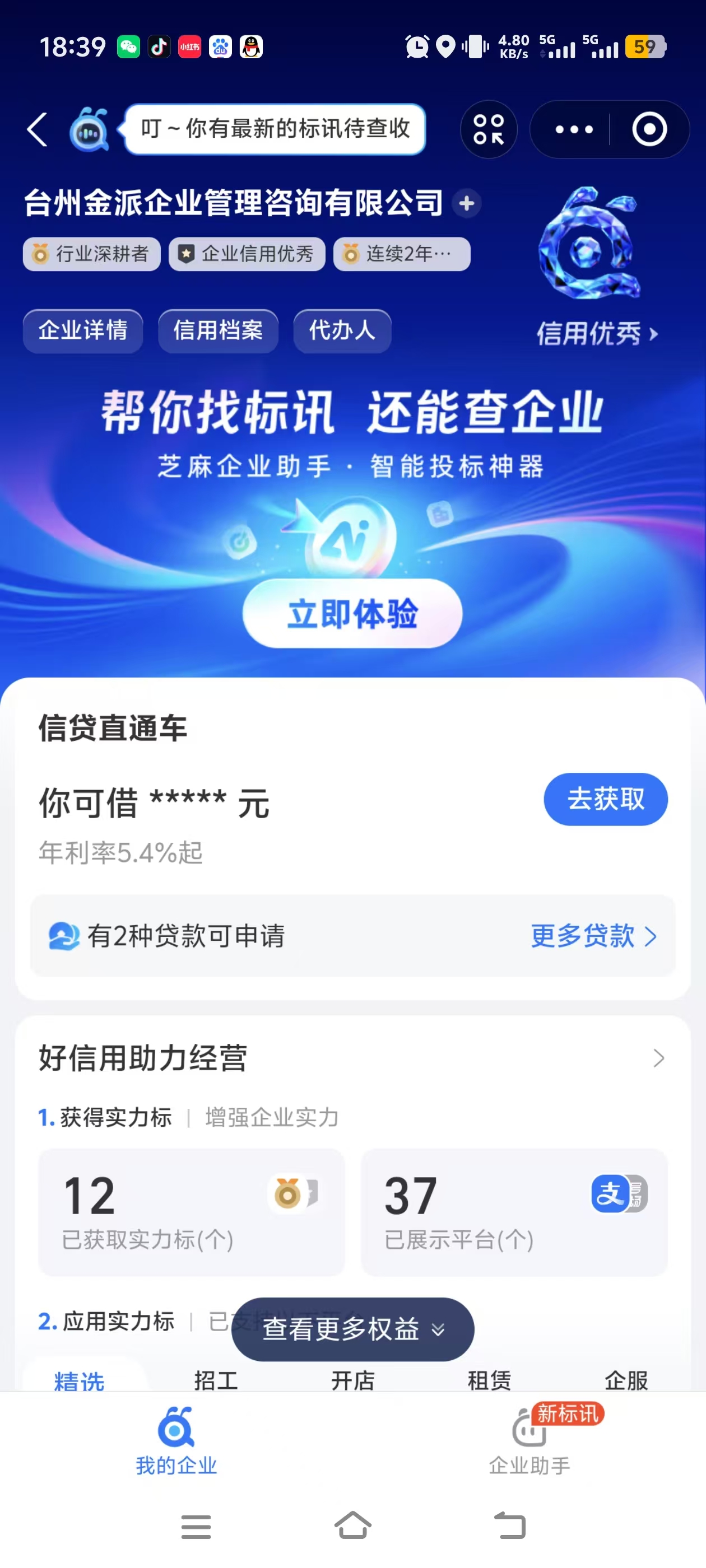Open the 已展示平台 card

coord(513,1211)
